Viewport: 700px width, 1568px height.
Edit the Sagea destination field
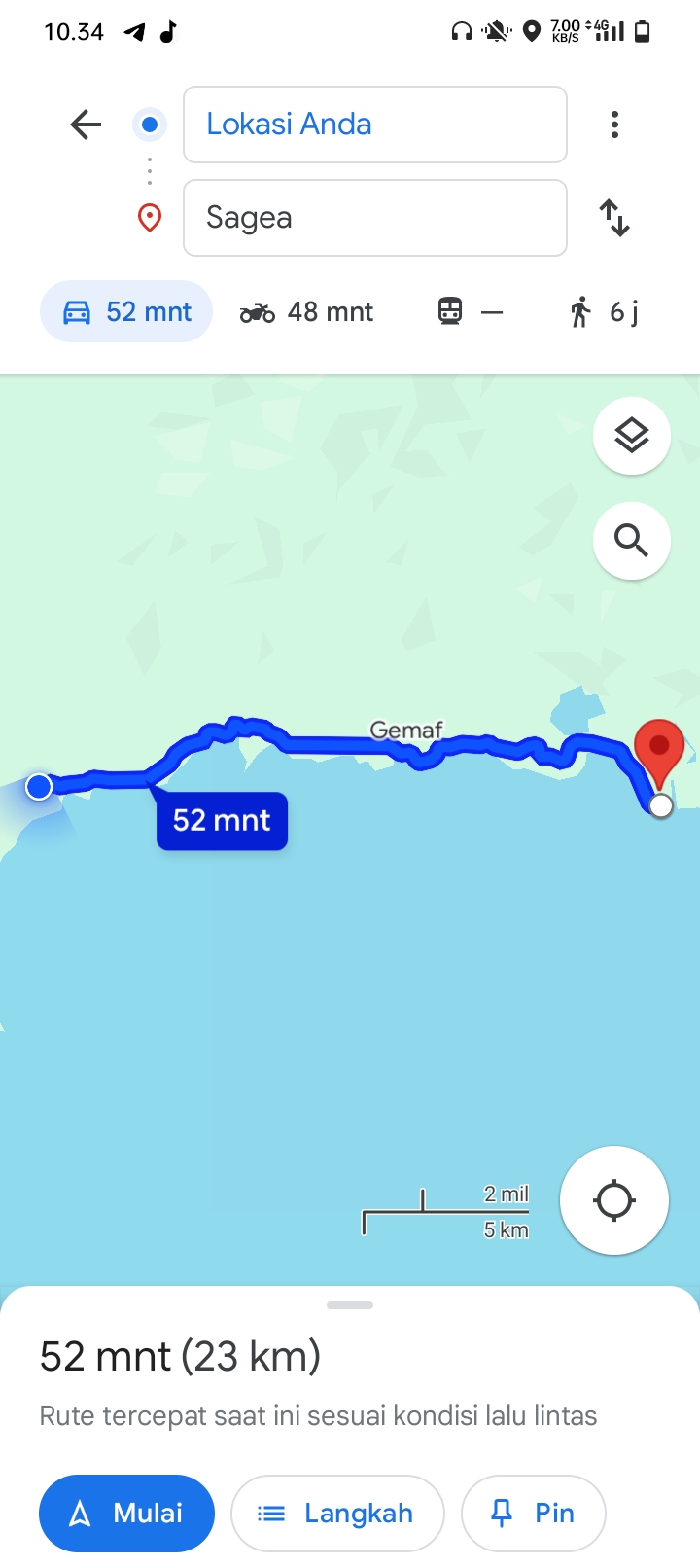coord(375,218)
